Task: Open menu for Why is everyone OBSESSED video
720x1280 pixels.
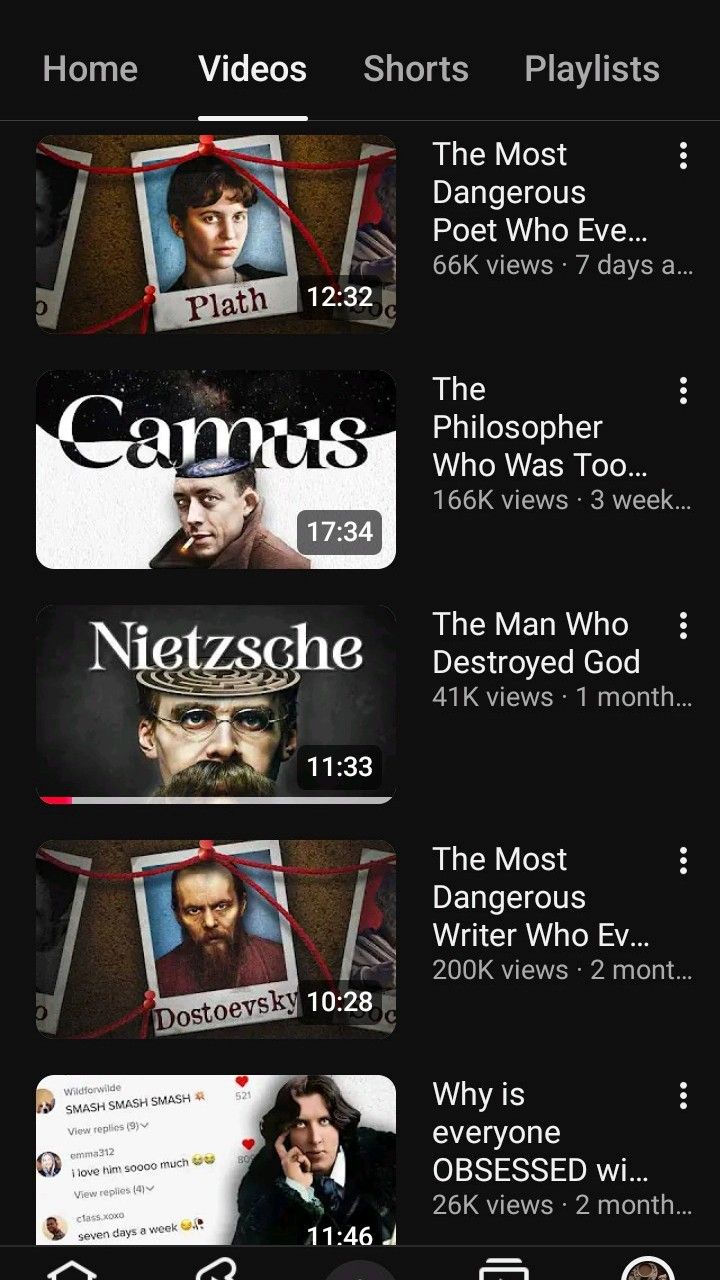Action: [683, 1095]
